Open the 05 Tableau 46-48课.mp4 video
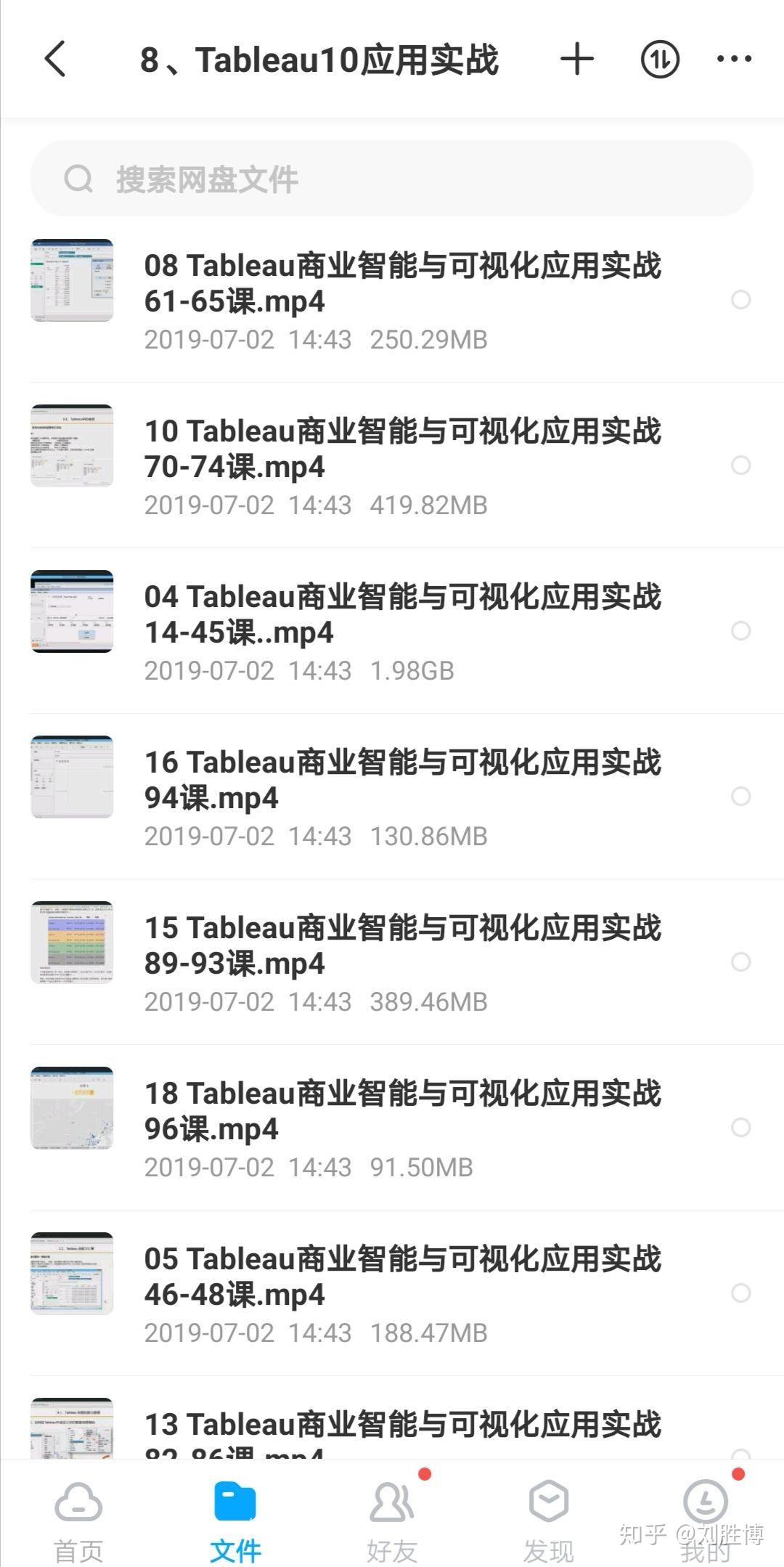Screen dimensions: 784x1567 [402, 1277]
